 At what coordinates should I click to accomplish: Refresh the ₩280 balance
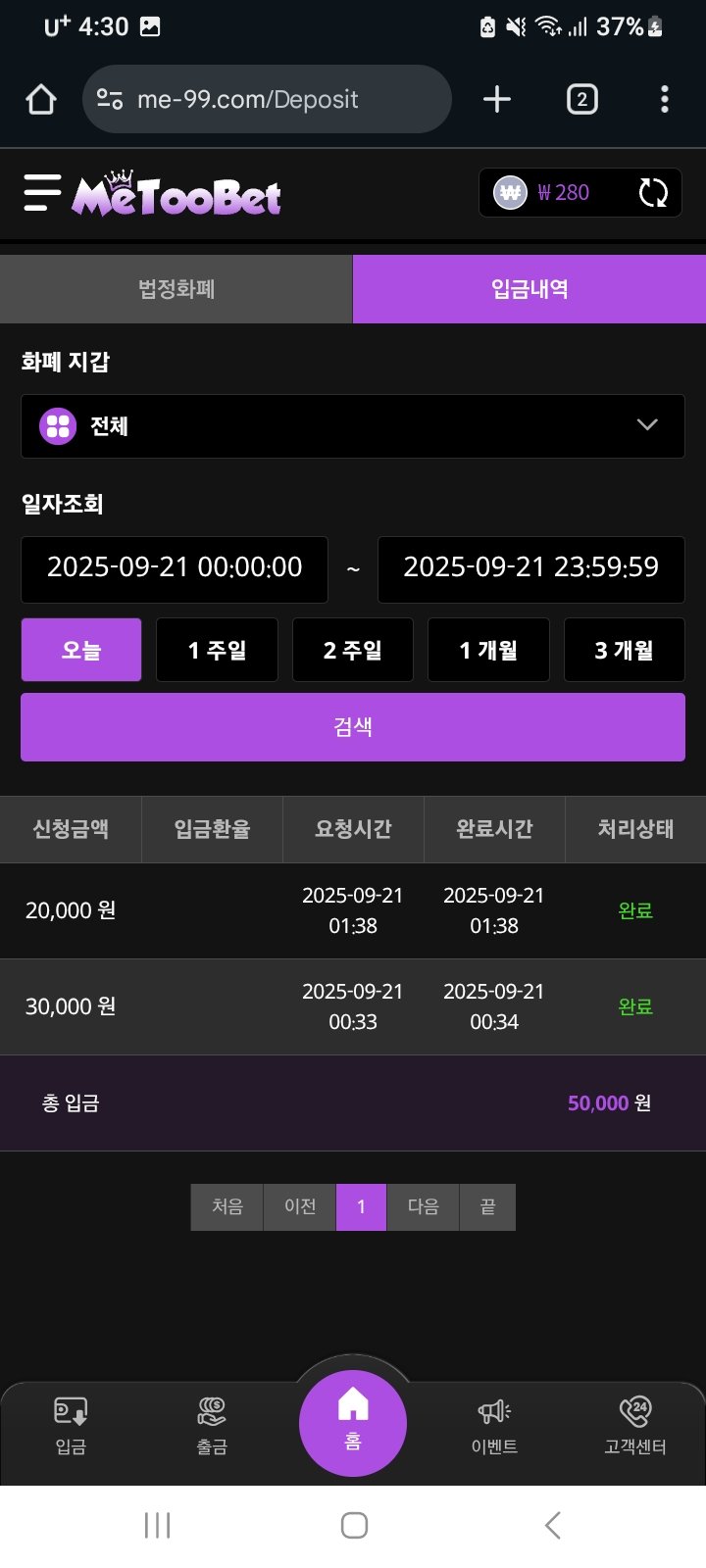(653, 193)
